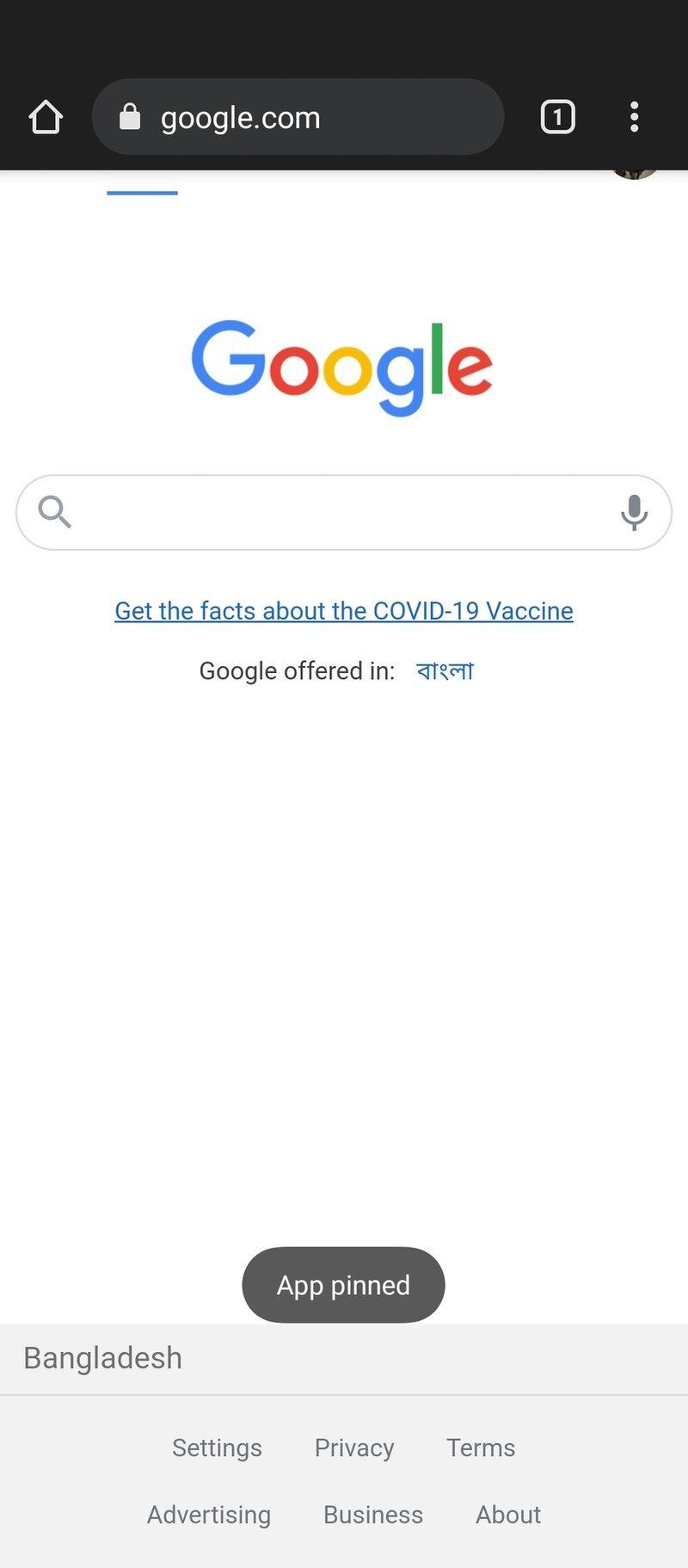Open the Advertising link
The image size is (688, 1568).
(209, 1515)
